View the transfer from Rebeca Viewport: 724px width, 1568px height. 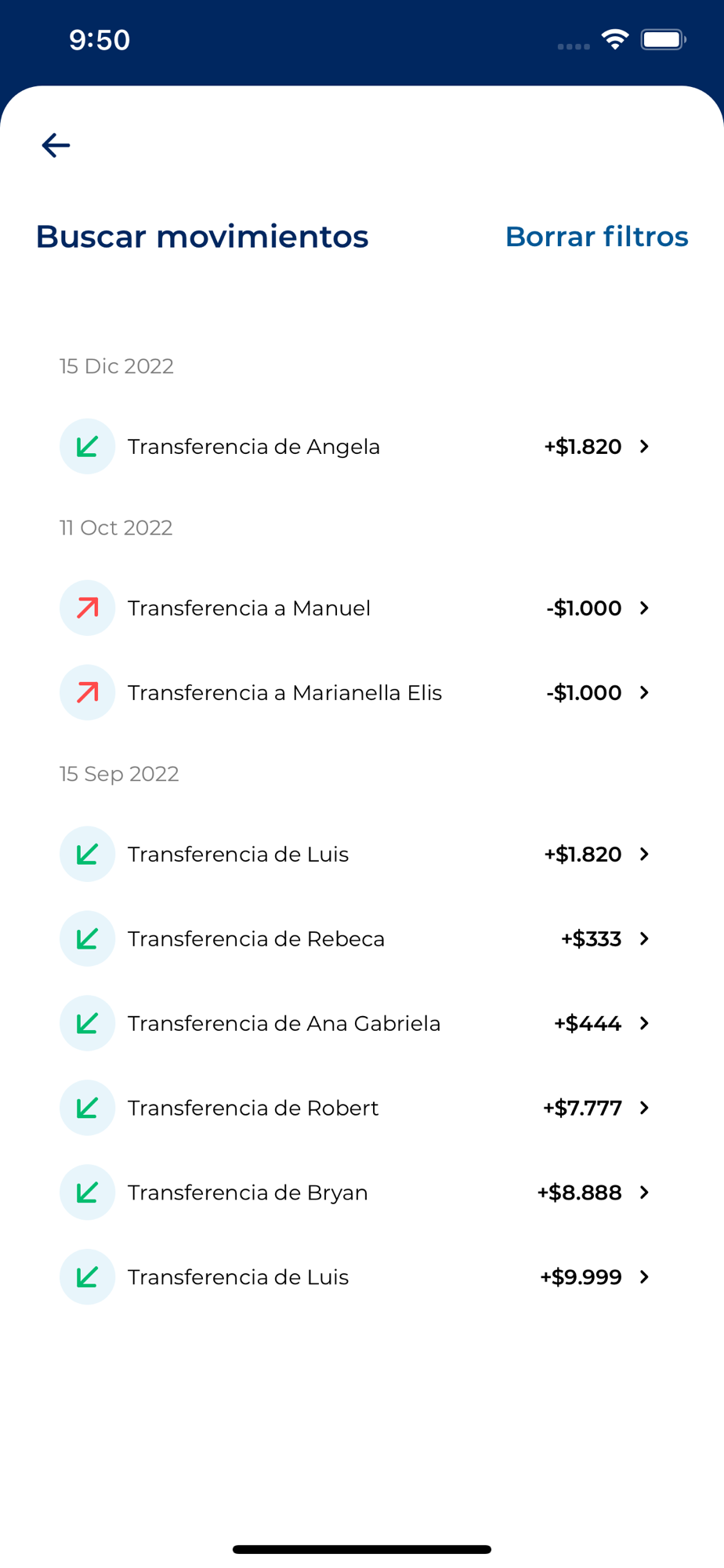(356, 939)
